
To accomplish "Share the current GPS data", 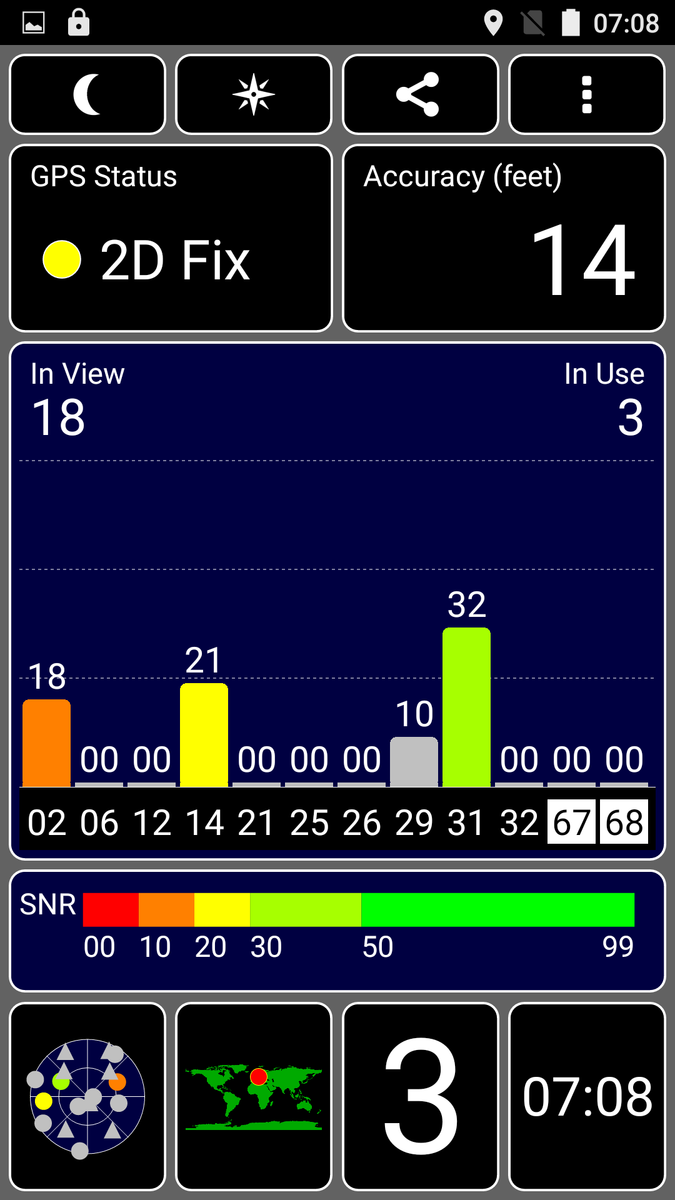I will coord(420,95).
